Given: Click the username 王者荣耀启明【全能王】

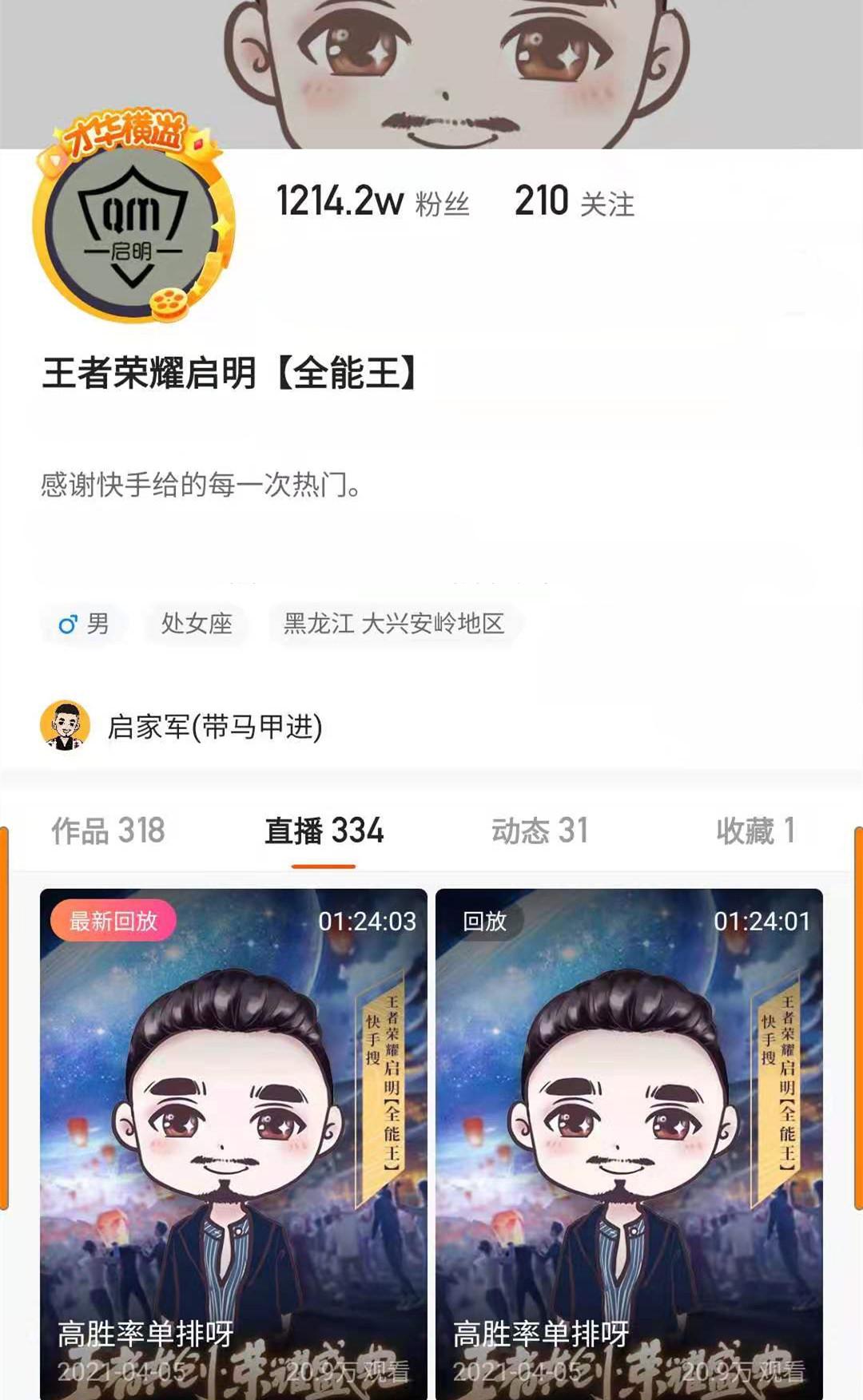Looking at the screenshot, I should click(x=229, y=370).
